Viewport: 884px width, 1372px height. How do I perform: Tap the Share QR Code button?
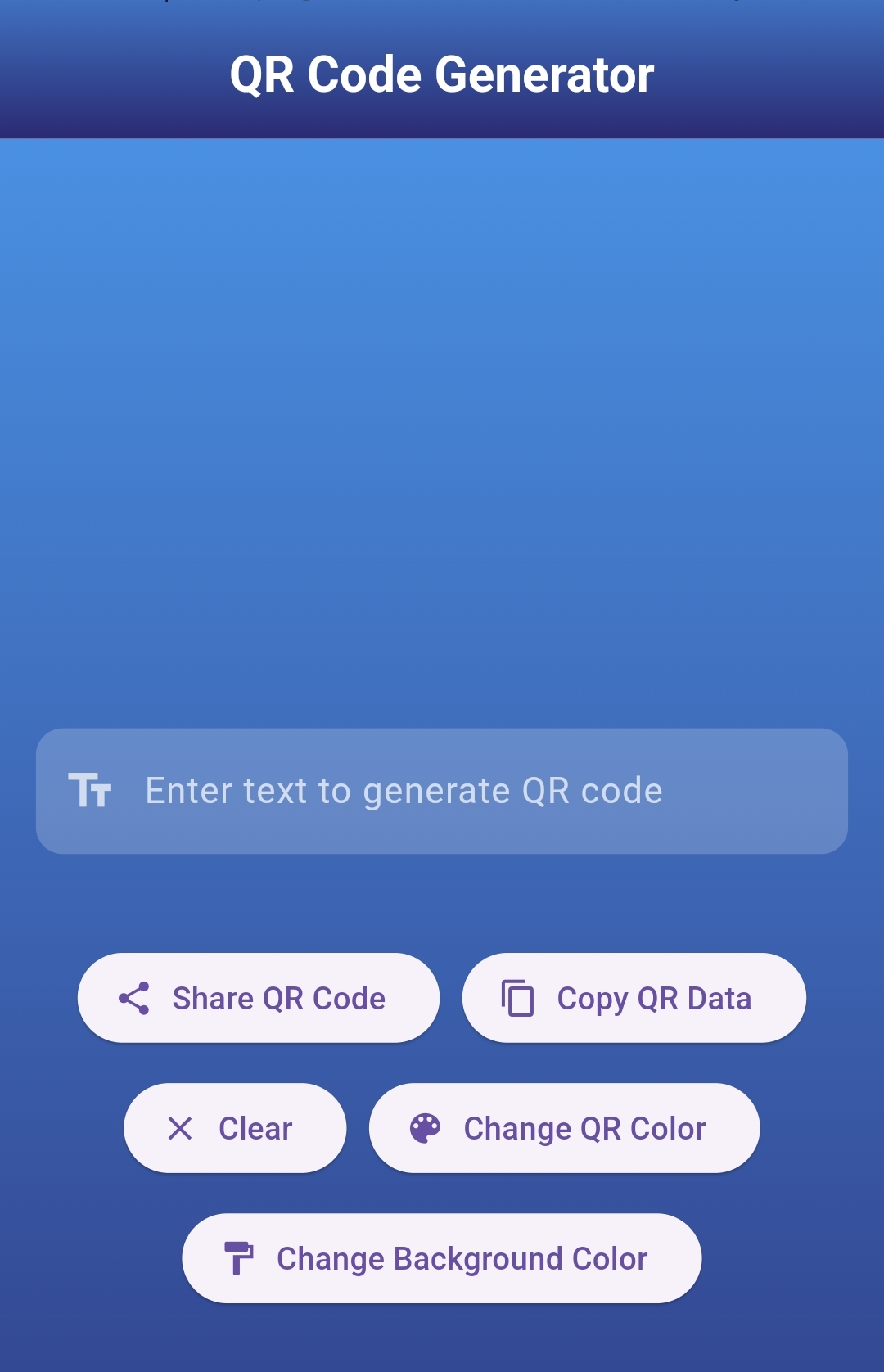(x=259, y=998)
